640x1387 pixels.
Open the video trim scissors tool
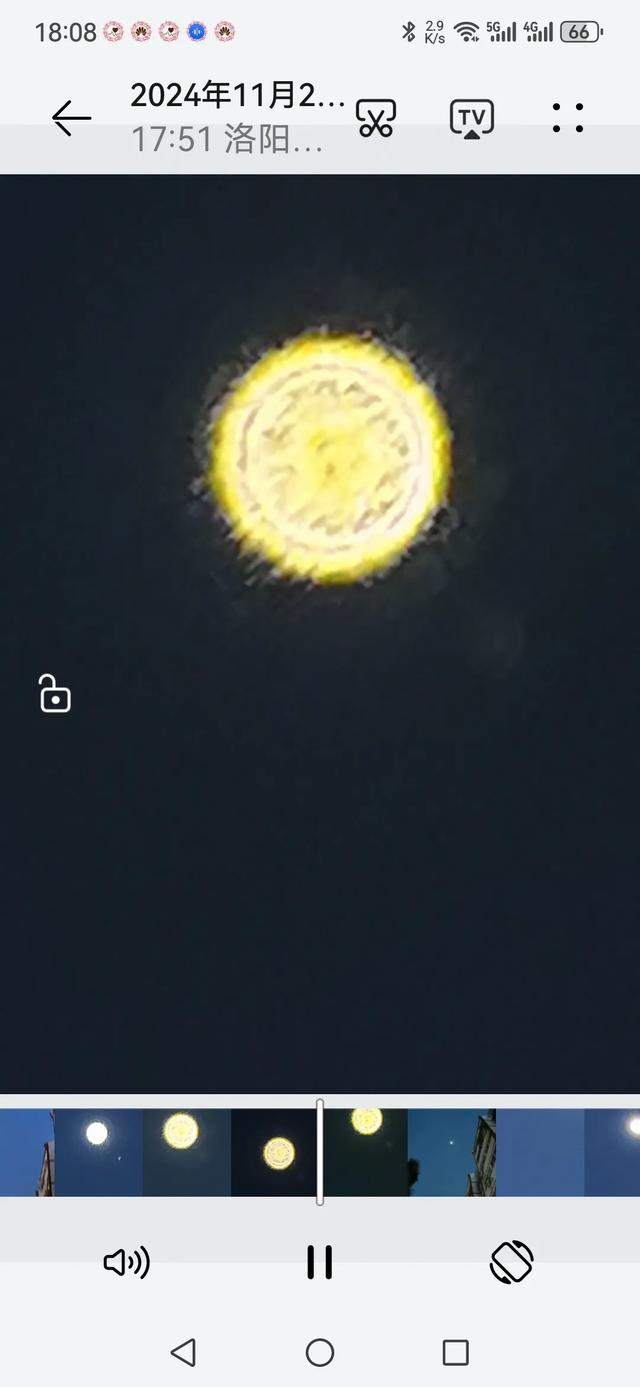376,118
